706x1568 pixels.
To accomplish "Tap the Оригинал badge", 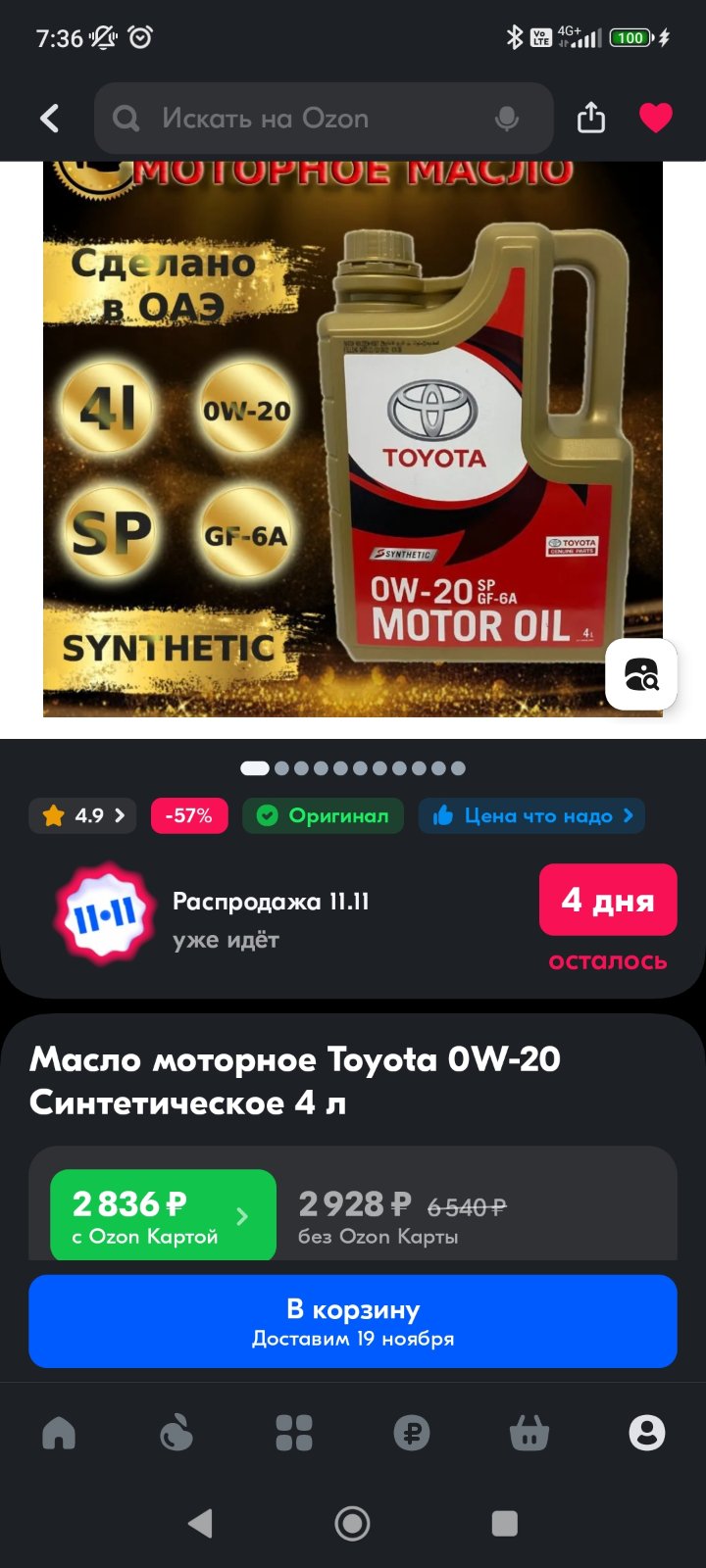I will 324,815.
